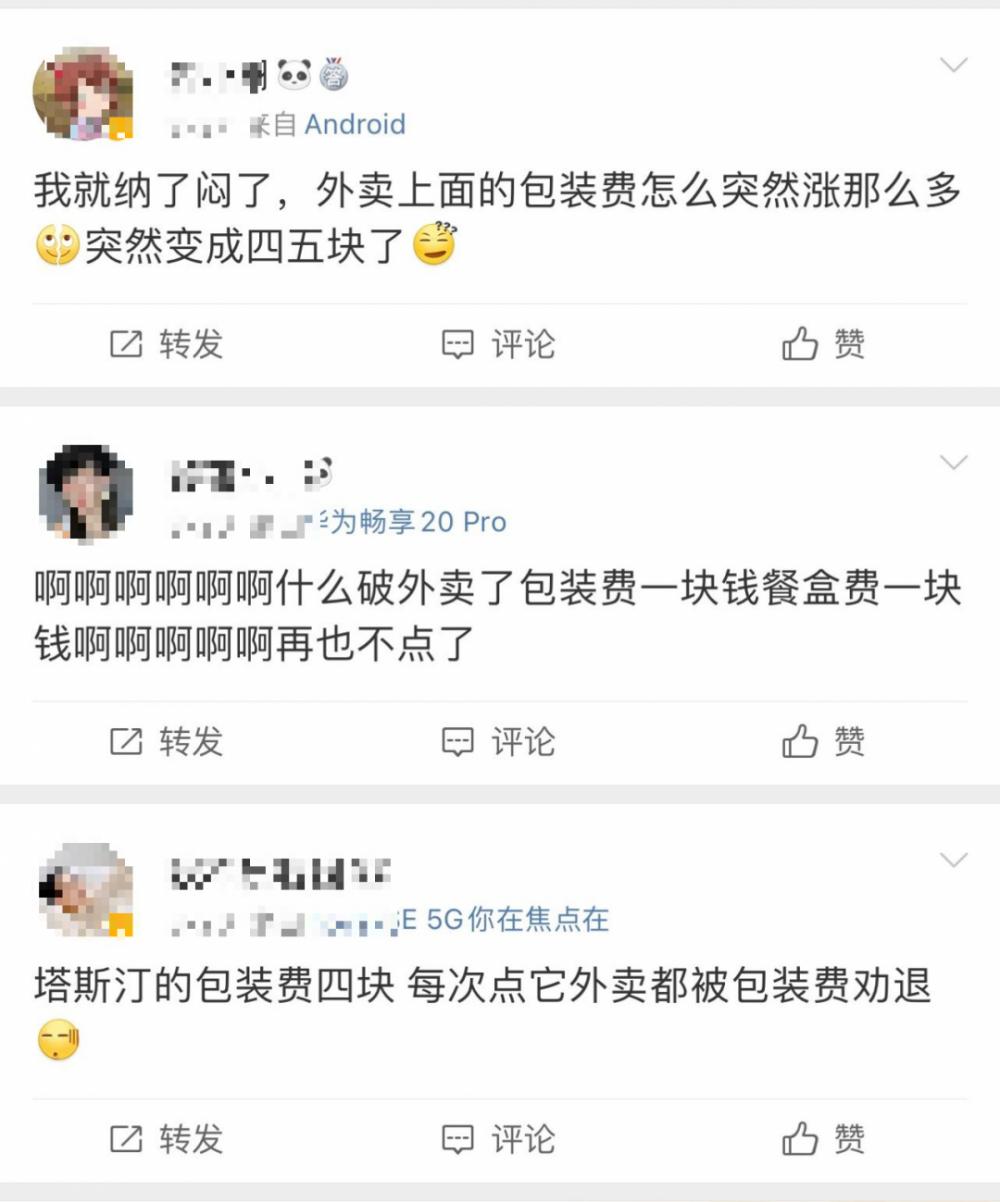The width and height of the screenshot is (1000, 1202).
Task: Open the profile picture on the 畅享 20 Pro post
Action: click(85, 493)
